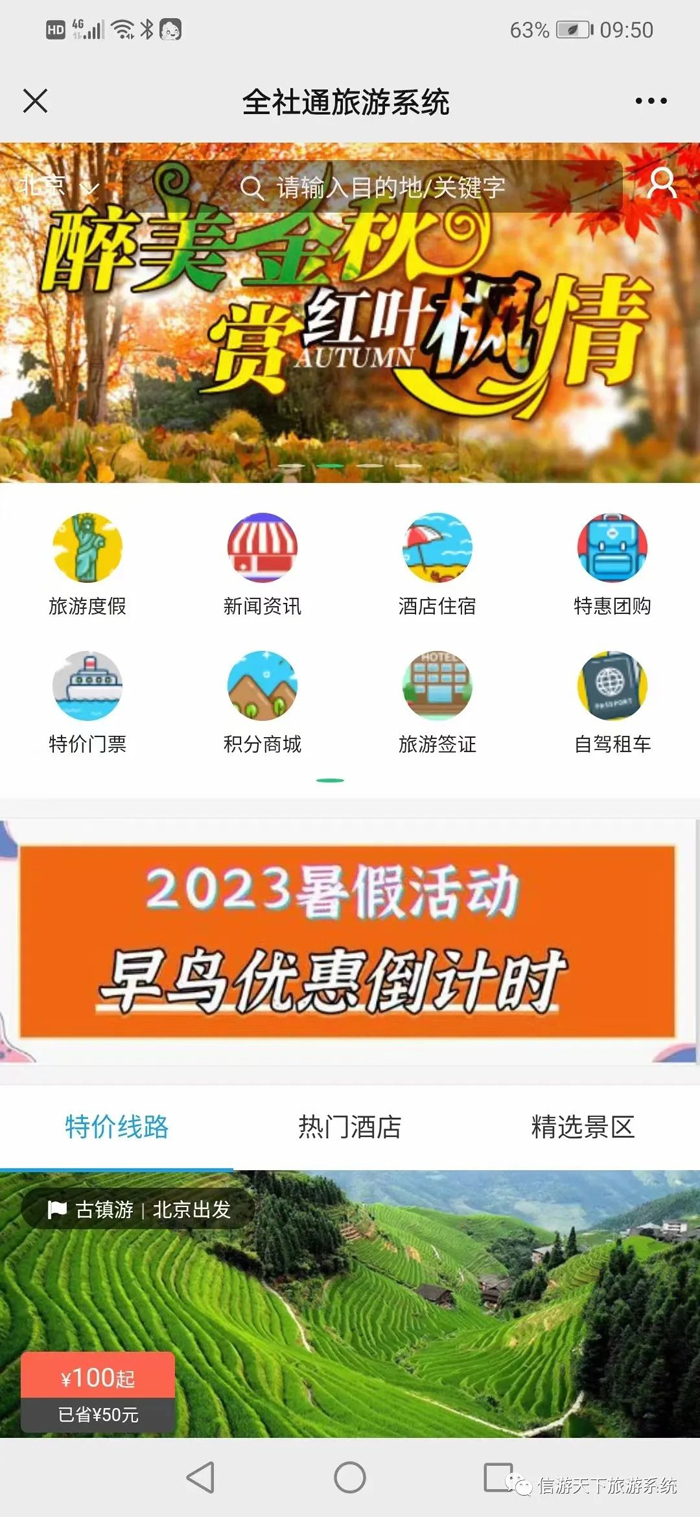
Task: Open 旅游度假 category
Action: tap(87, 564)
